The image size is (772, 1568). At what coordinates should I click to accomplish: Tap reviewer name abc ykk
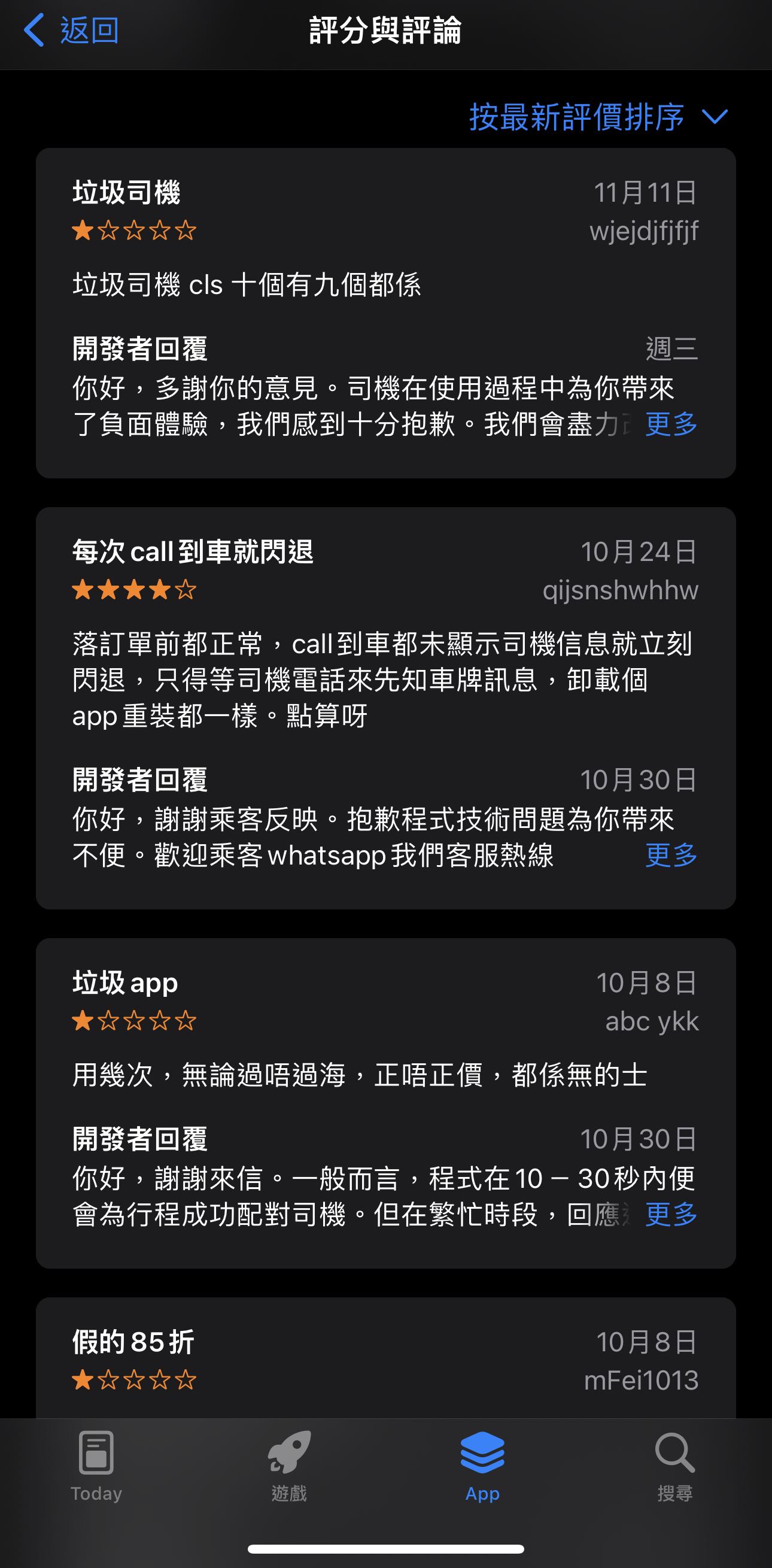click(652, 1021)
